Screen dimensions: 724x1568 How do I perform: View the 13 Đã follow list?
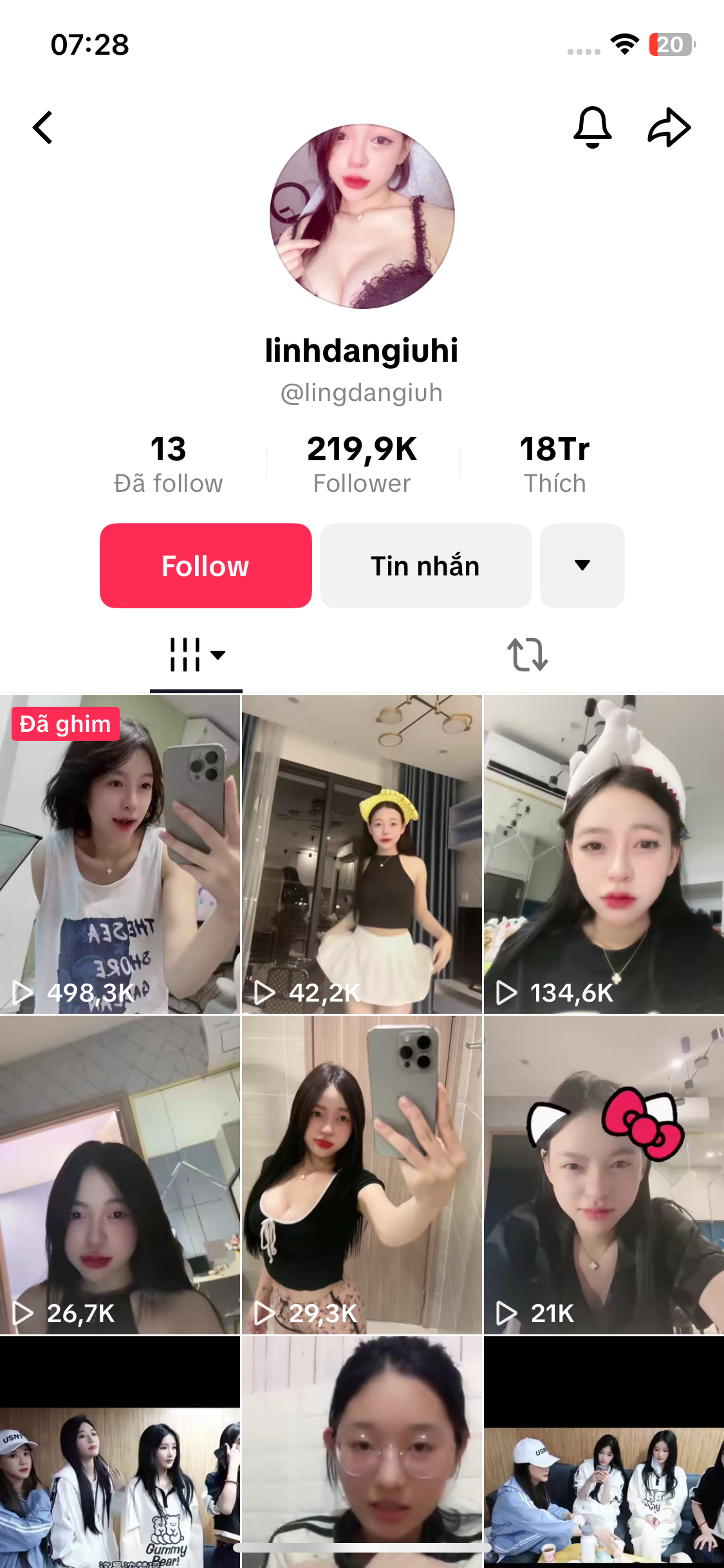tap(169, 464)
